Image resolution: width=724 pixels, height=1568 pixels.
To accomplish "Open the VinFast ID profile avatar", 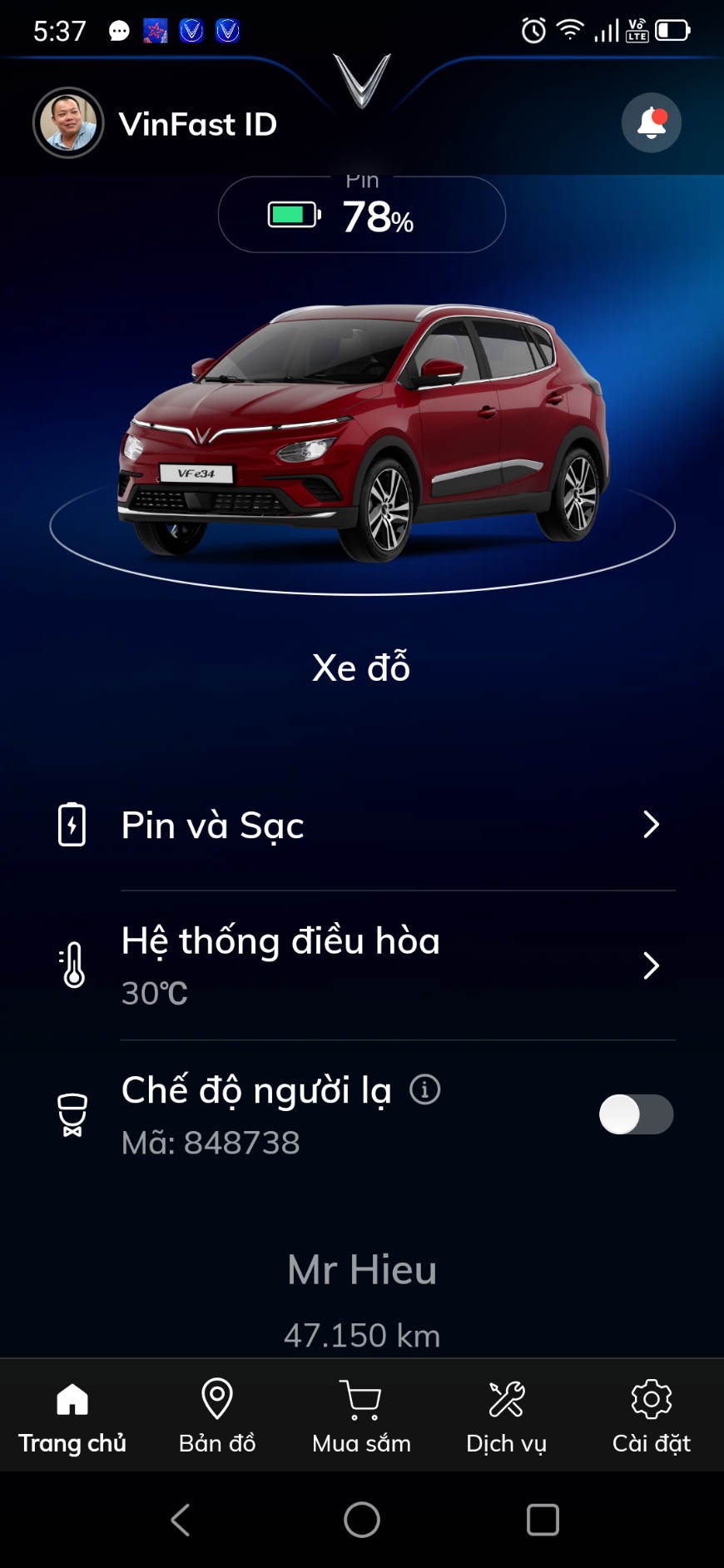I will tap(68, 123).
